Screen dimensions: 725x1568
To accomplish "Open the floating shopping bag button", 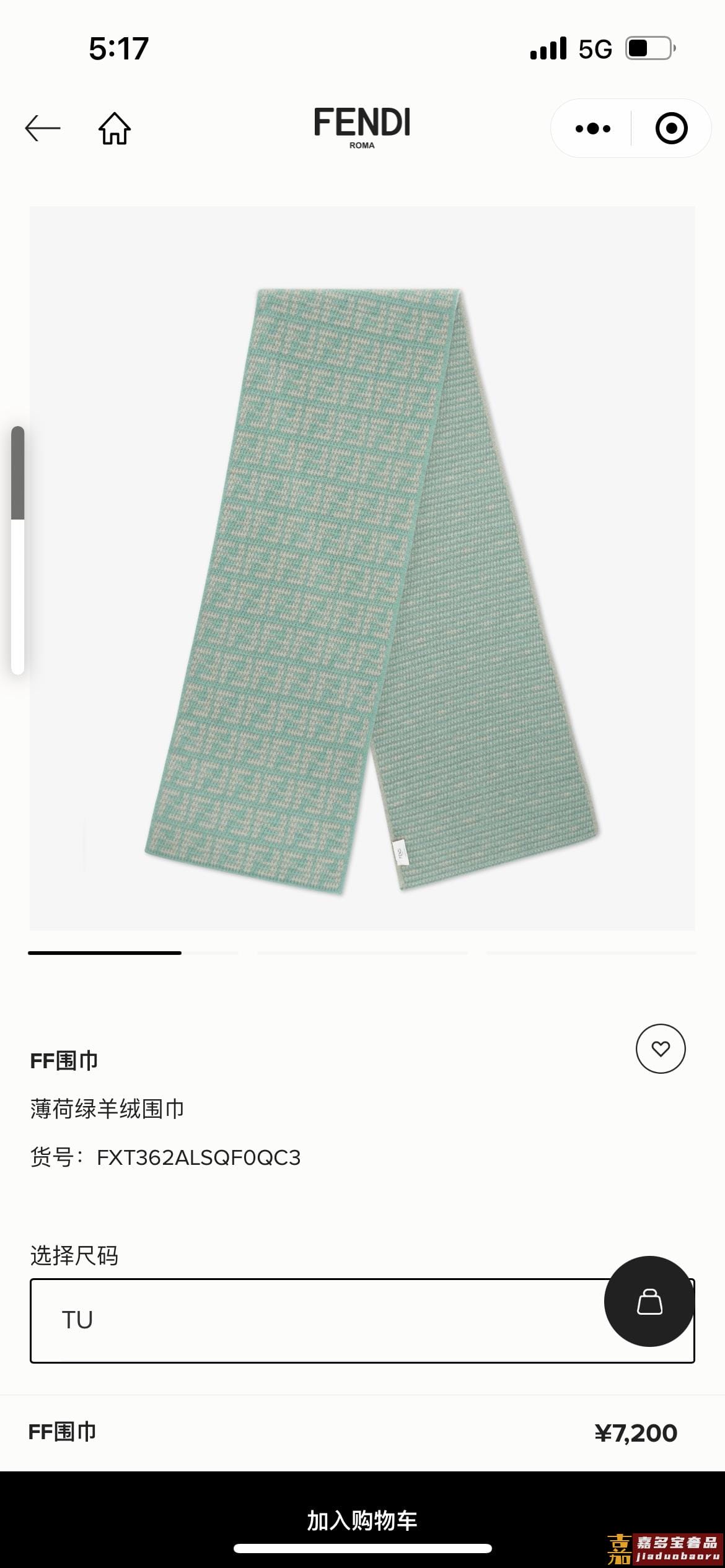I will pos(649,1301).
